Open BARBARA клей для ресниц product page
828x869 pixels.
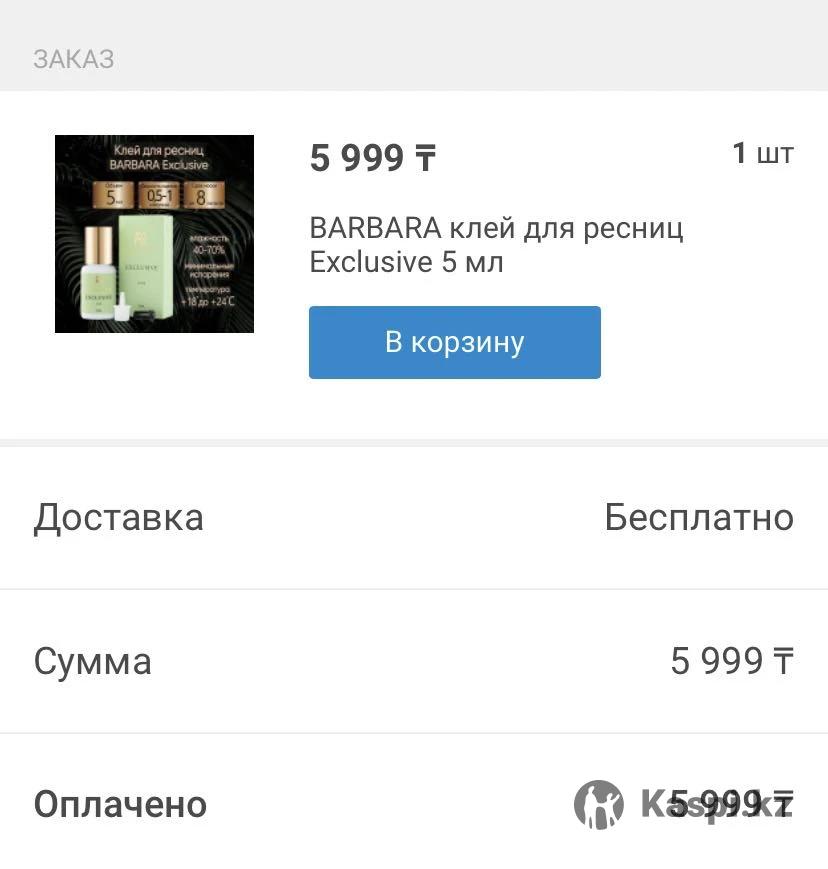click(496, 245)
